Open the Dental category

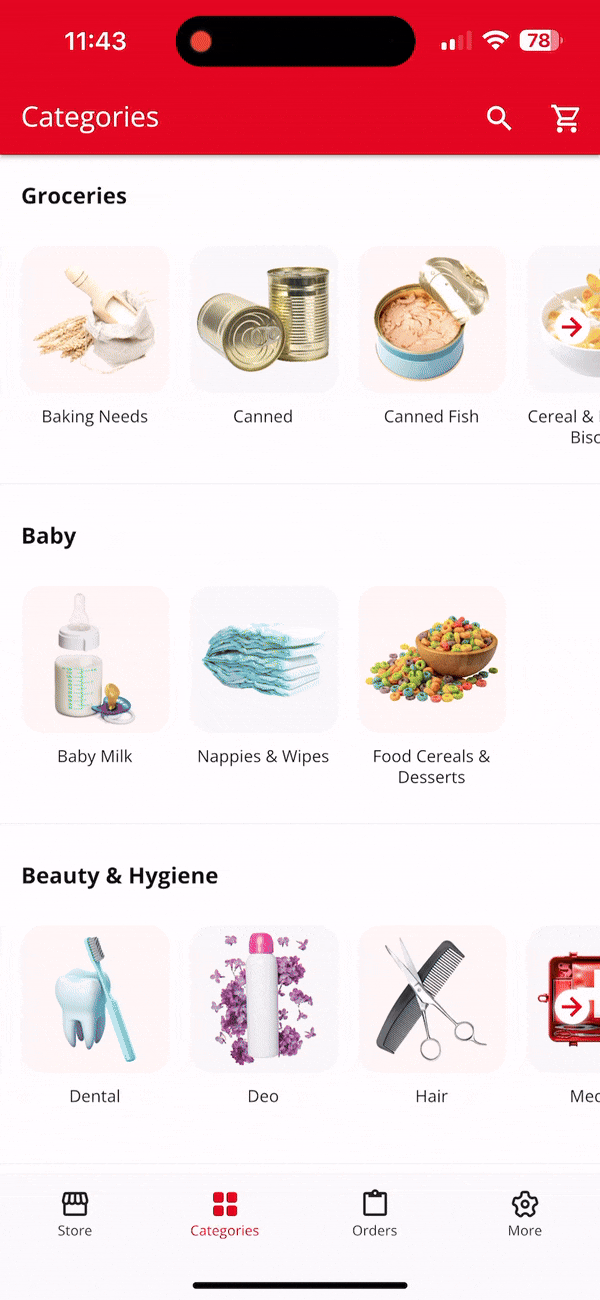[95, 1000]
